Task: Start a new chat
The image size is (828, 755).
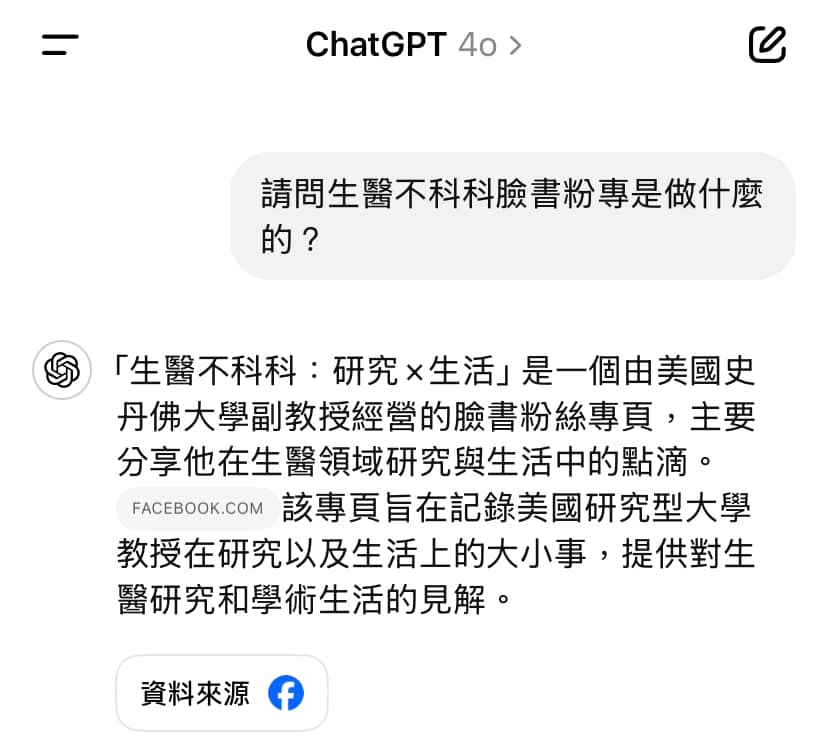Action: tap(767, 45)
